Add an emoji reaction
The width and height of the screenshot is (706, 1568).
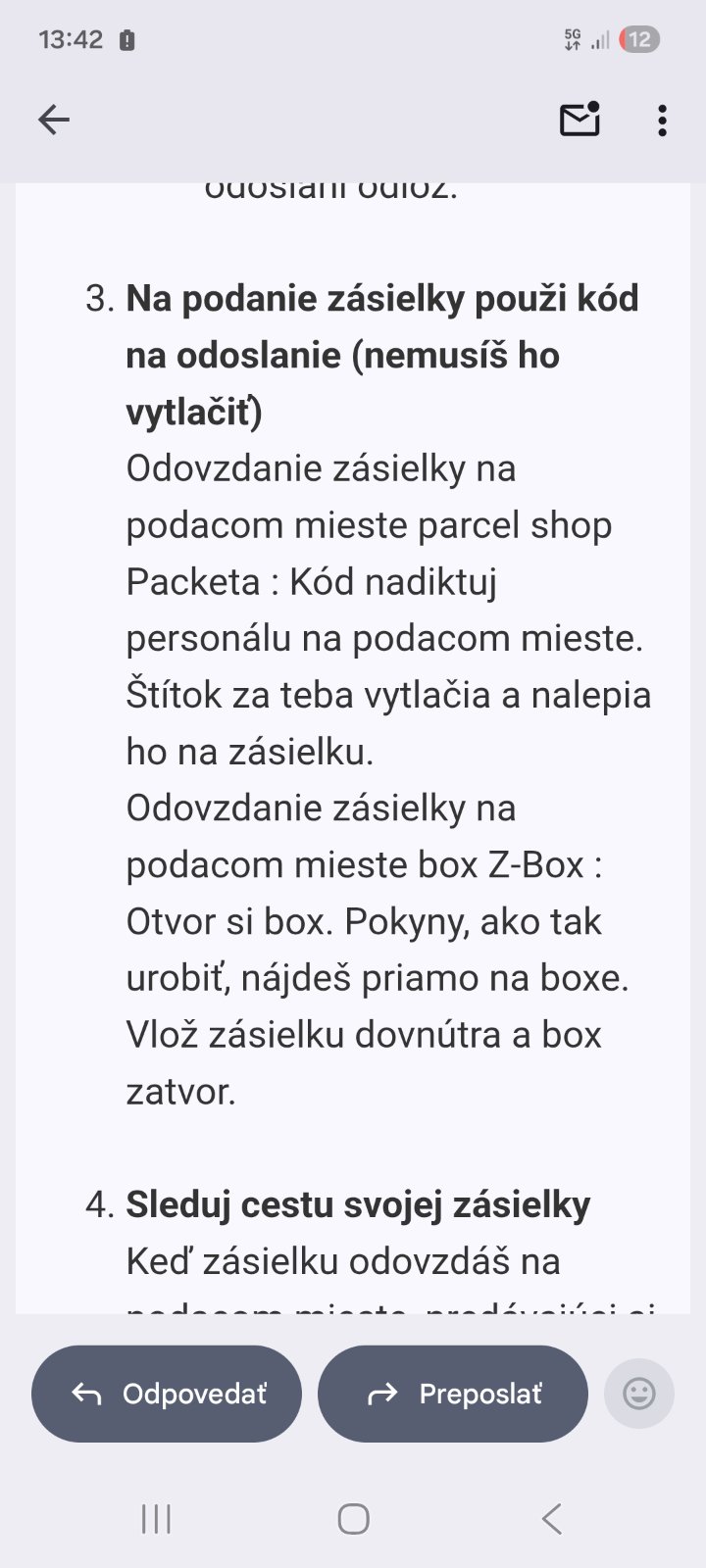639,1394
